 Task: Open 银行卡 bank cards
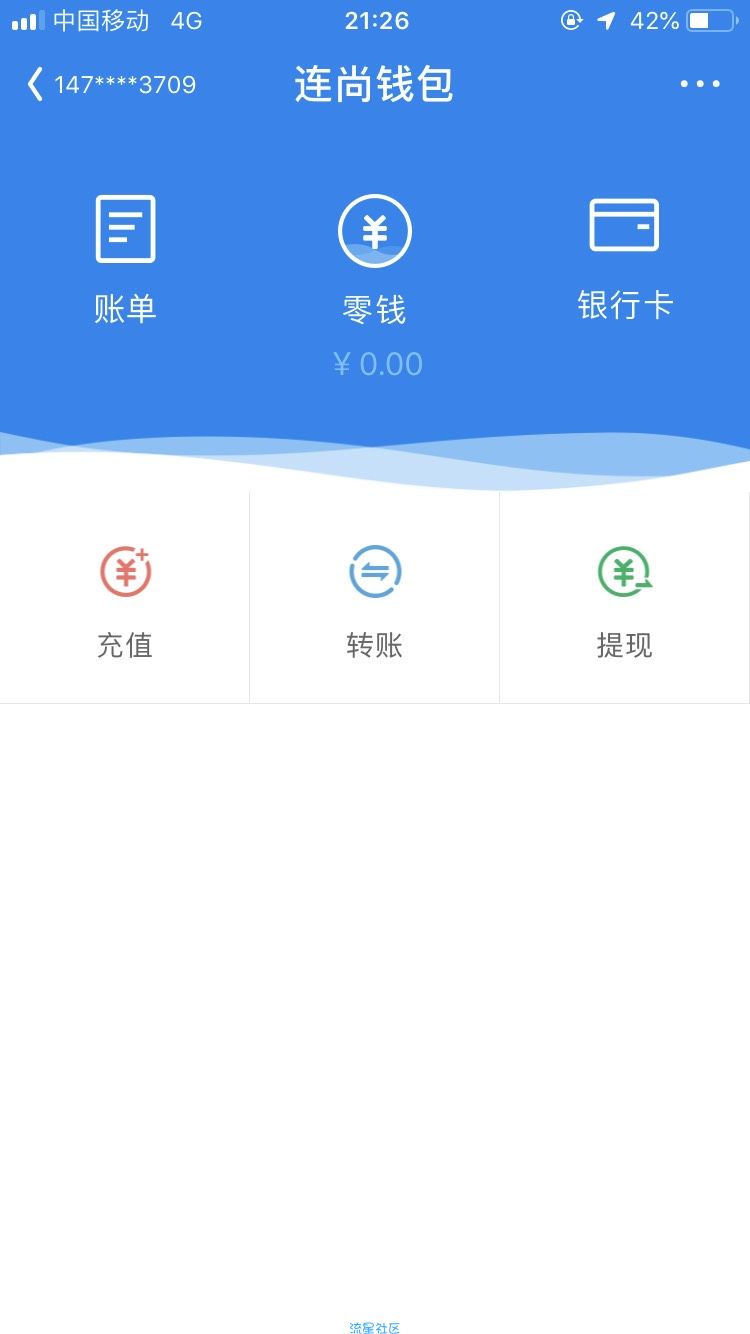[x=624, y=259]
